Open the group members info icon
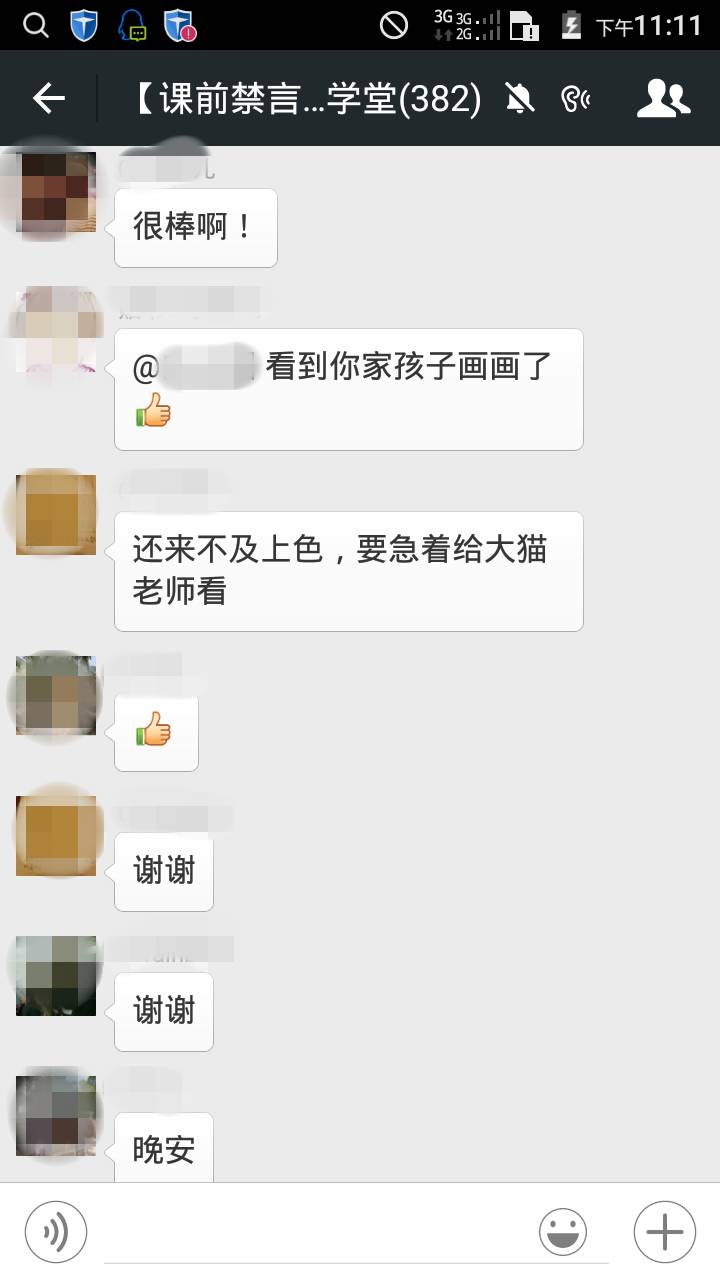This screenshot has width=720, height=1280. click(664, 98)
